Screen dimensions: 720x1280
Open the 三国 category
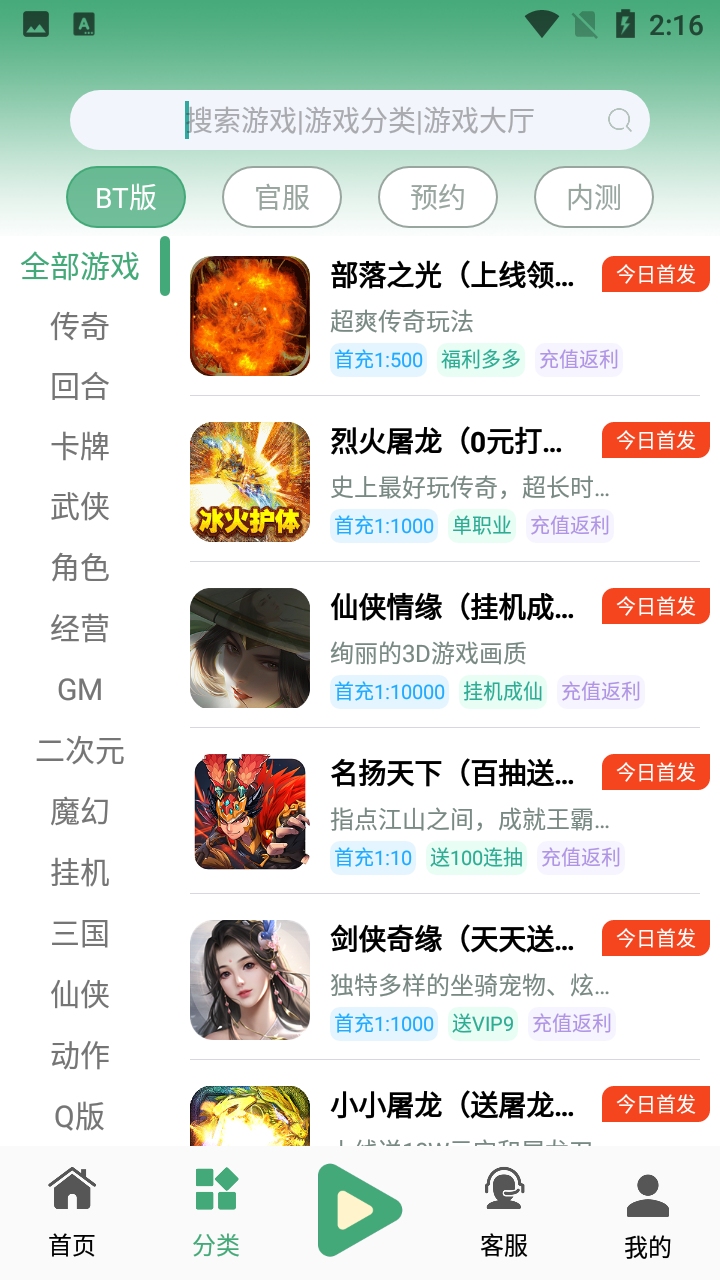pyautogui.click(x=80, y=934)
